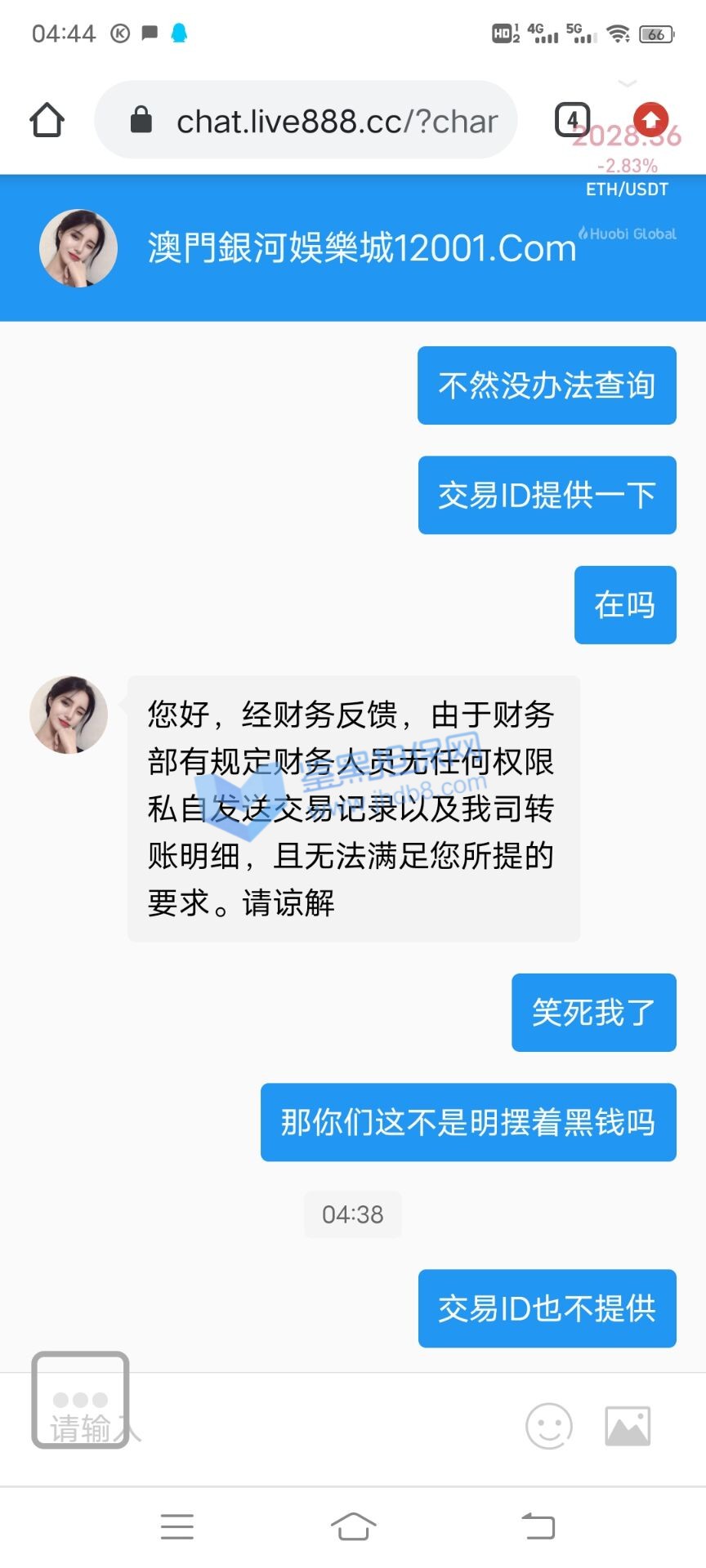The image size is (706, 1568).
Task: Tap the red update arrow icon
Action: click(650, 119)
